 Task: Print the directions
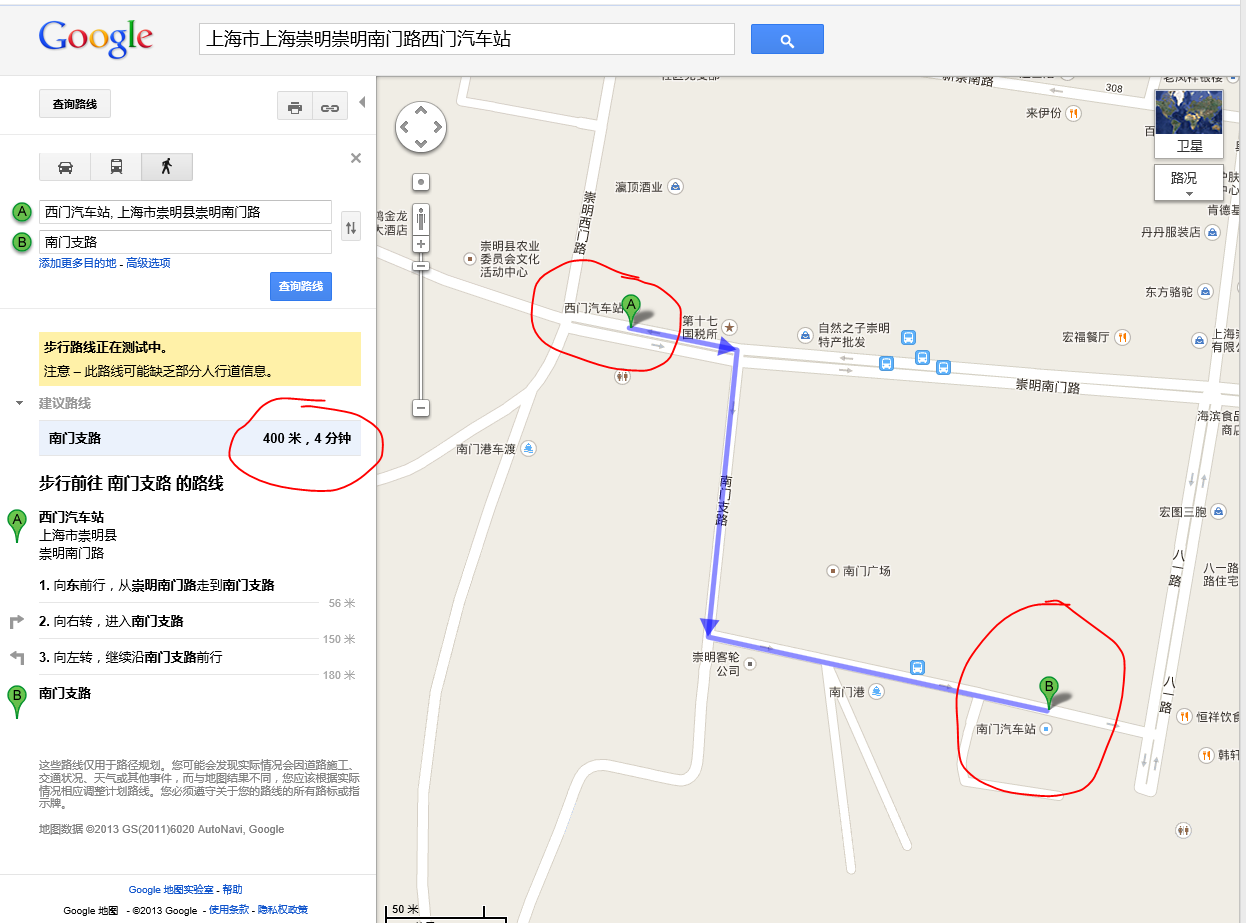click(295, 107)
